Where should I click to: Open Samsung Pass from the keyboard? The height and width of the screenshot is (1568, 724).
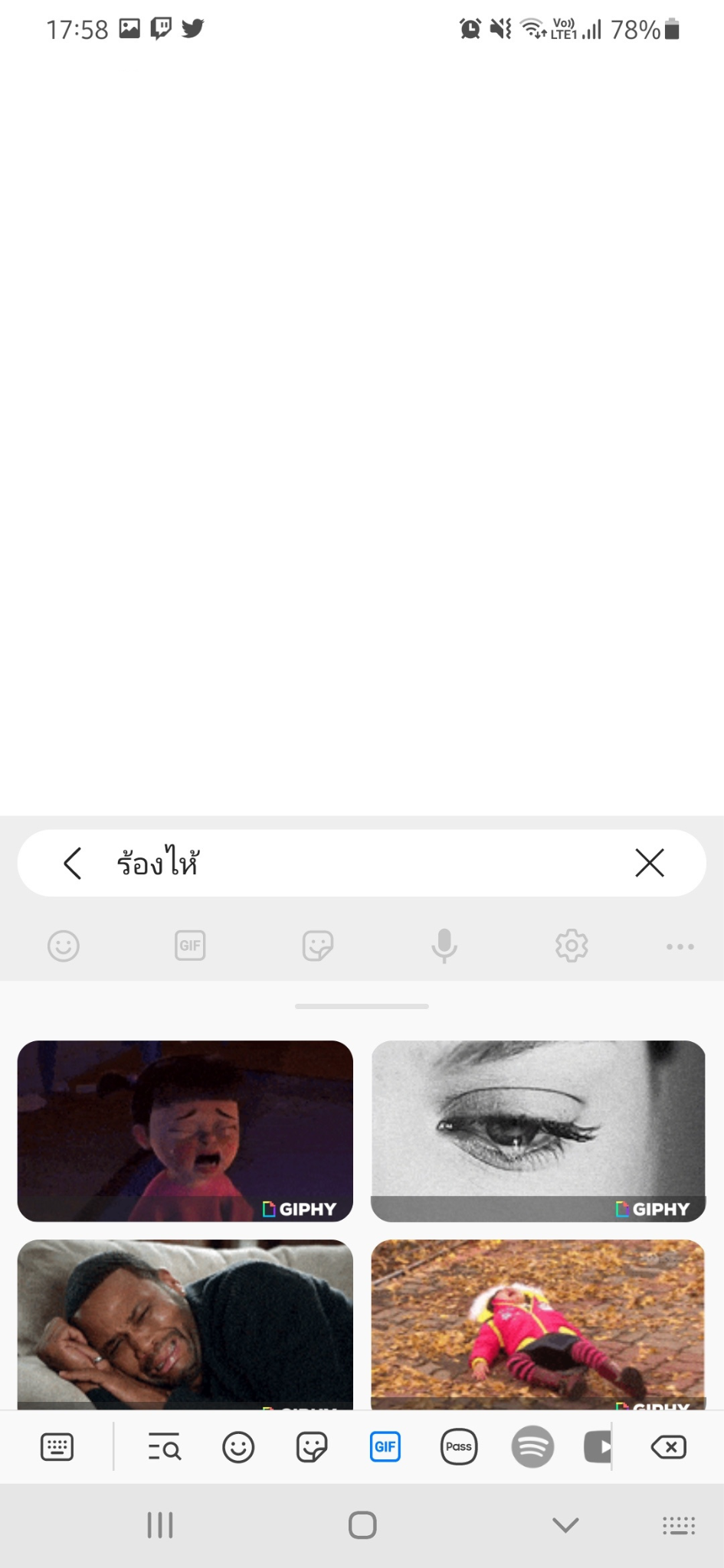(x=459, y=1447)
